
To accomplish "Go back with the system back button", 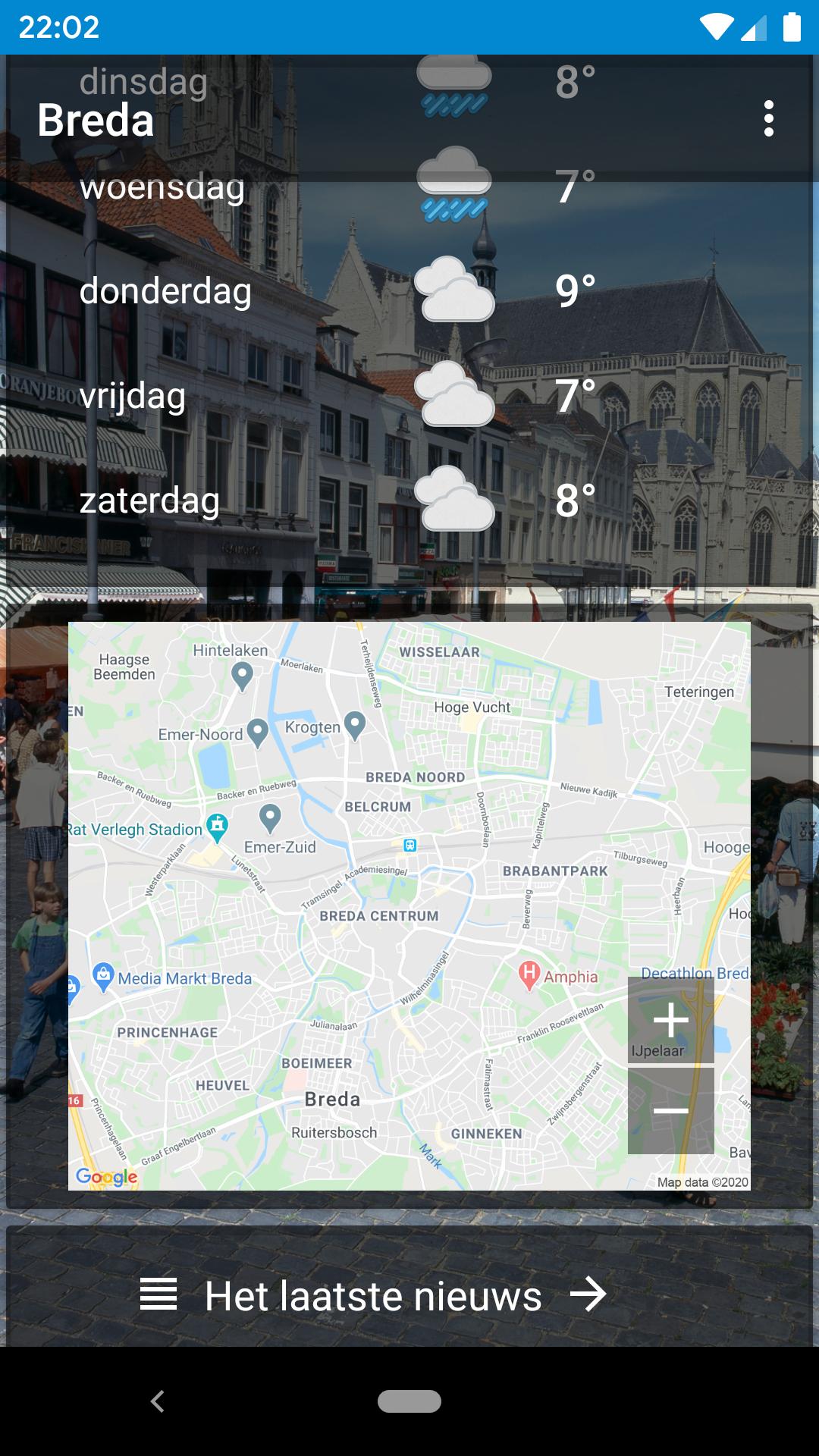I will [158, 1401].
